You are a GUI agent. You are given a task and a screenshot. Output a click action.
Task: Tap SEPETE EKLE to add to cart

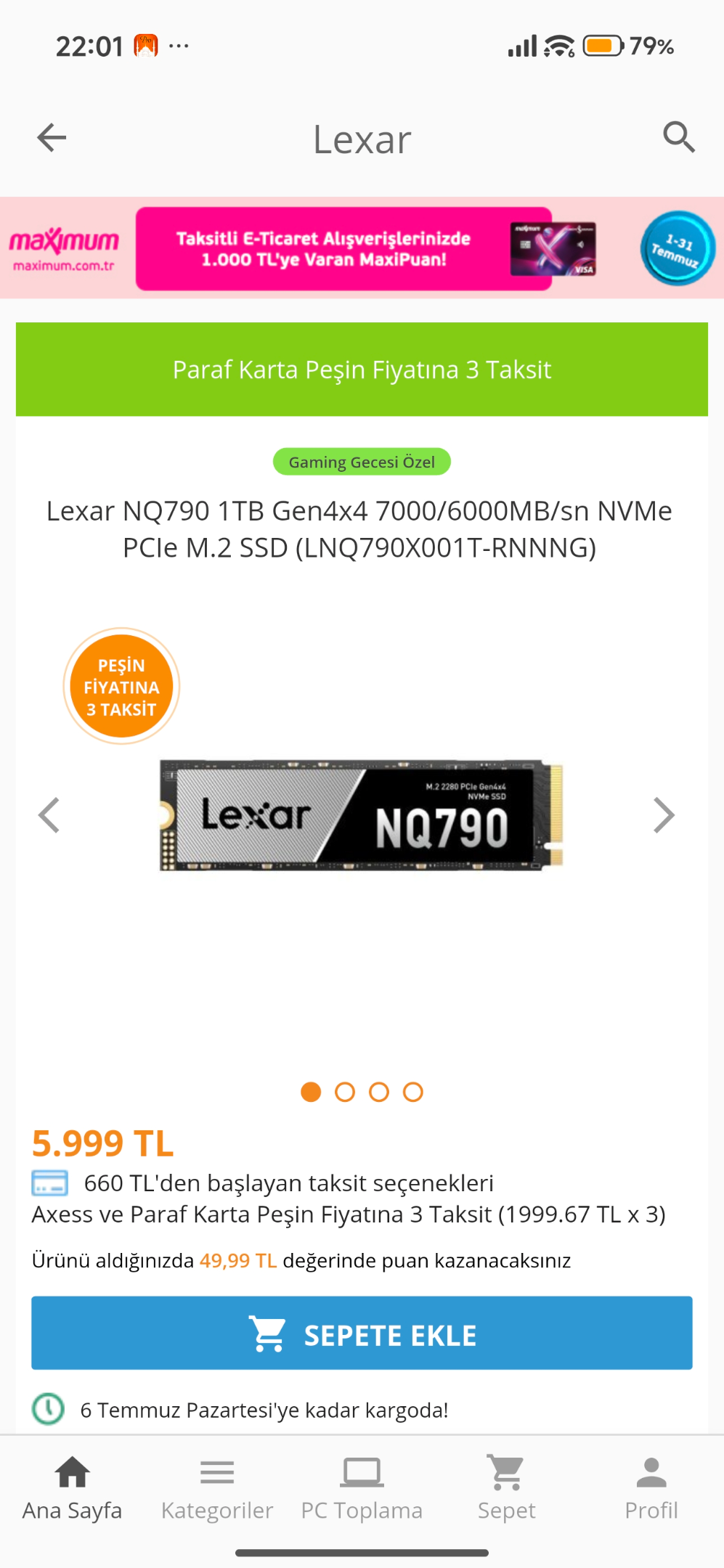pyautogui.click(x=362, y=1334)
